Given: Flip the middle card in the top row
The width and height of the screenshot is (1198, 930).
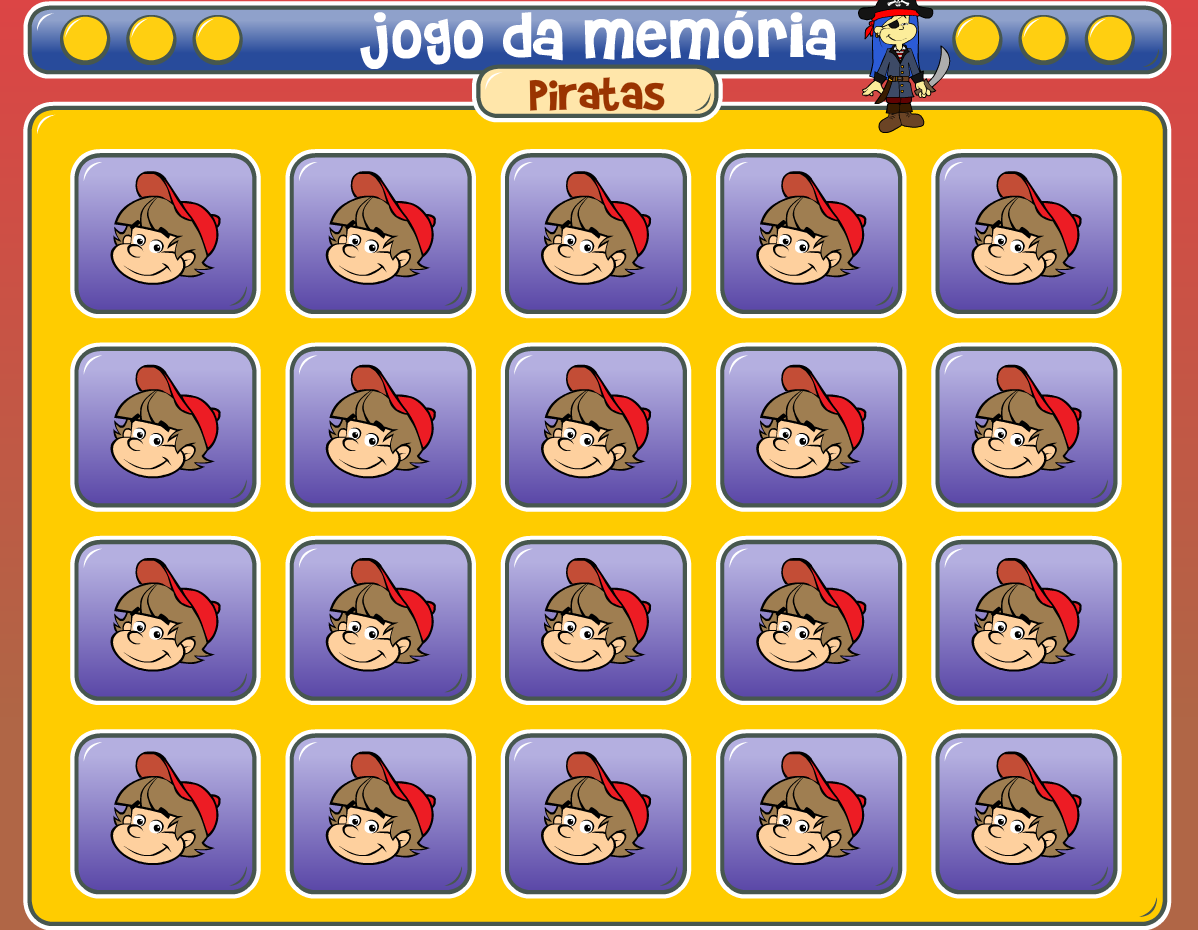Looking at the screenshot, I should point(596,234).
